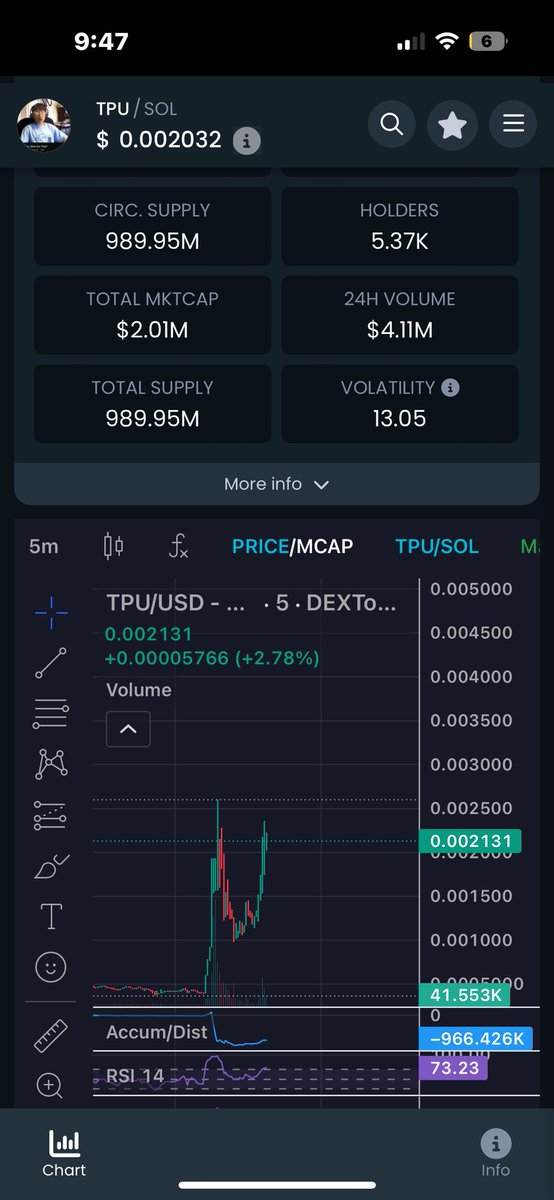554x1200 pixels.
Task: Switch chart between PRICE and MCAP
Action: tap(292, 546)
